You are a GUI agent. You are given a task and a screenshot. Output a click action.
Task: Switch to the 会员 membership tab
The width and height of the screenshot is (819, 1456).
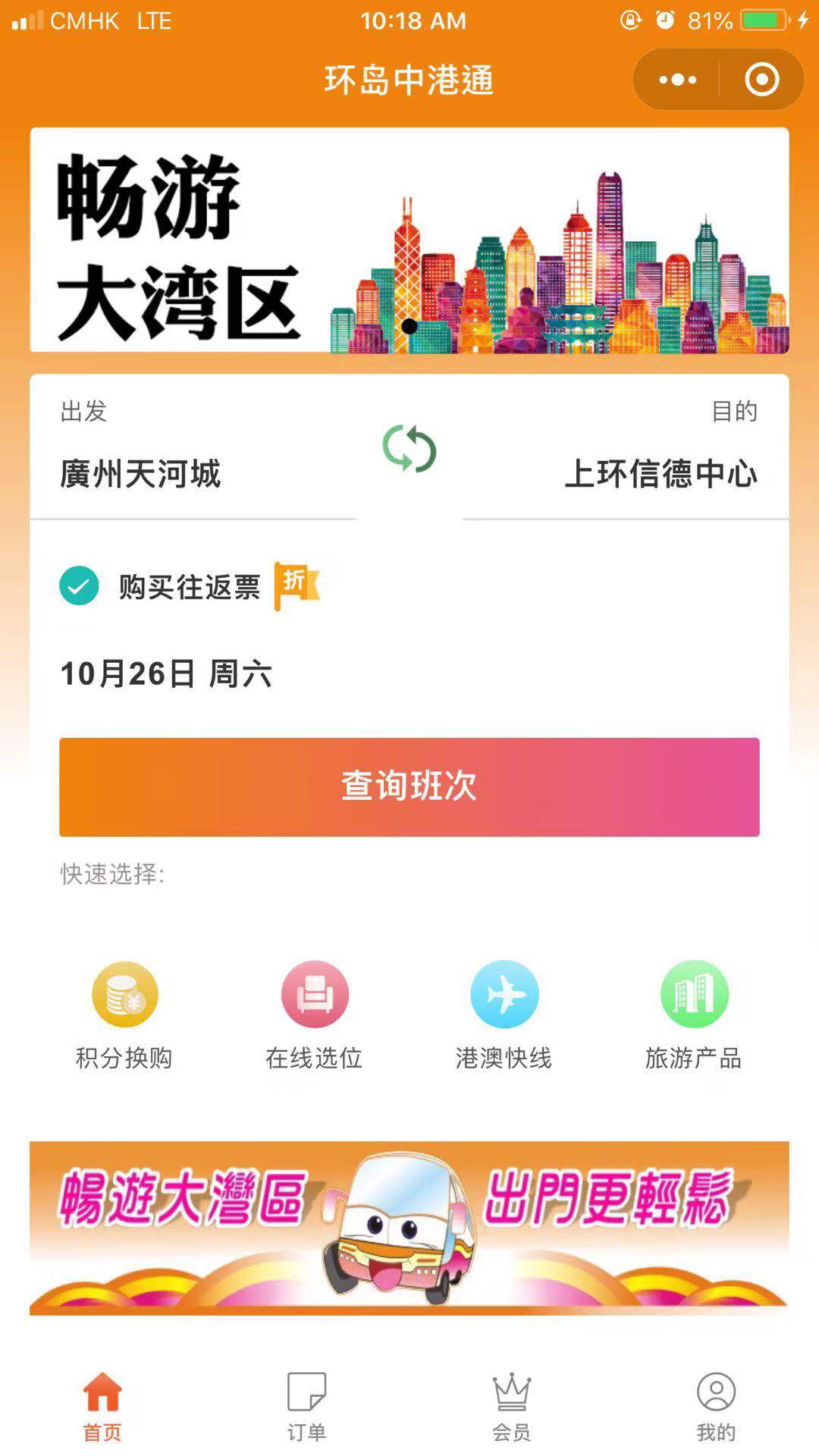pos(511,1405)
